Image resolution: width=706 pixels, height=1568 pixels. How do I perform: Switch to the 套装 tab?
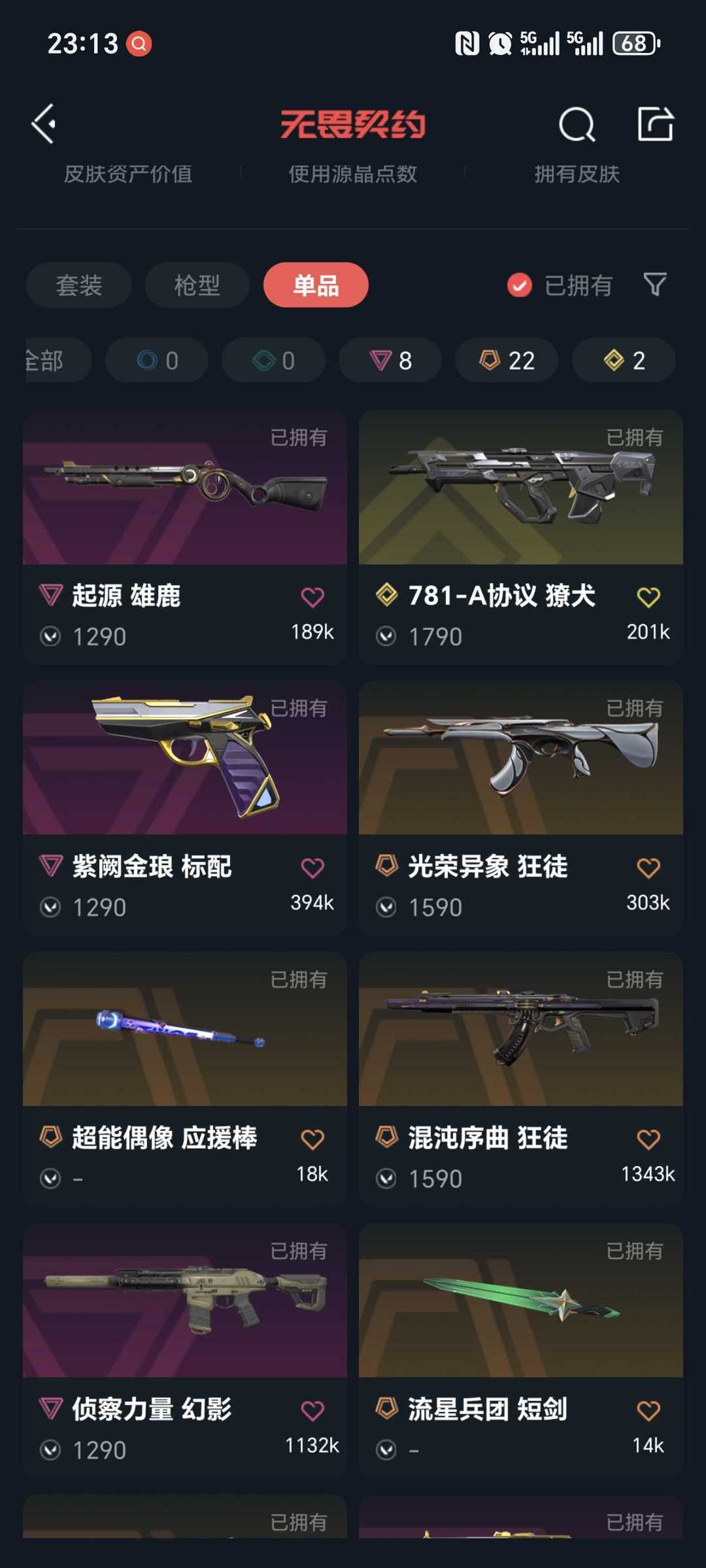point(79,285)
